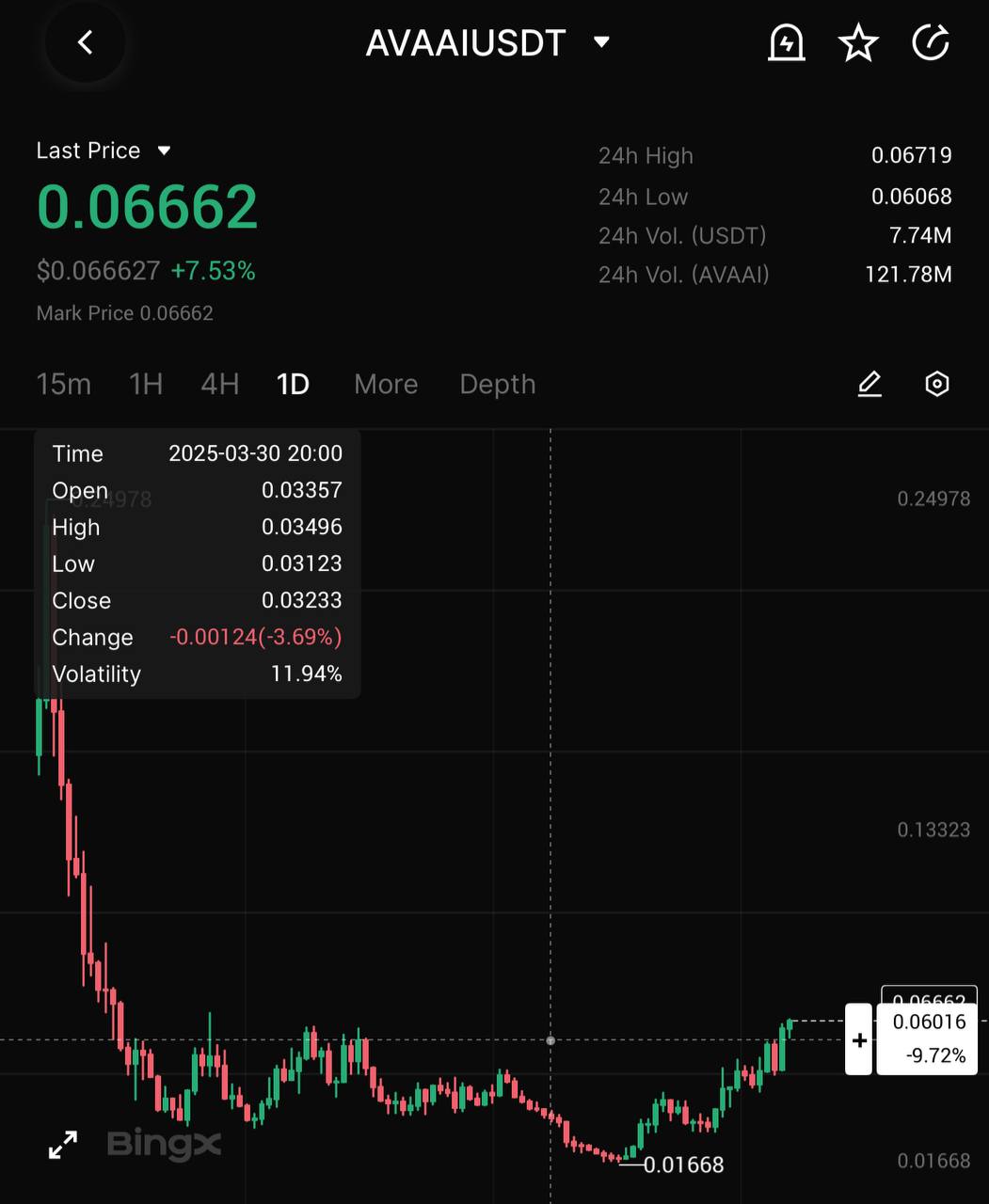The width and height of the screenshot is (989, 1204).
Task: Open the AVAAIUSDT pair selector dropdown
Action: 601,42
